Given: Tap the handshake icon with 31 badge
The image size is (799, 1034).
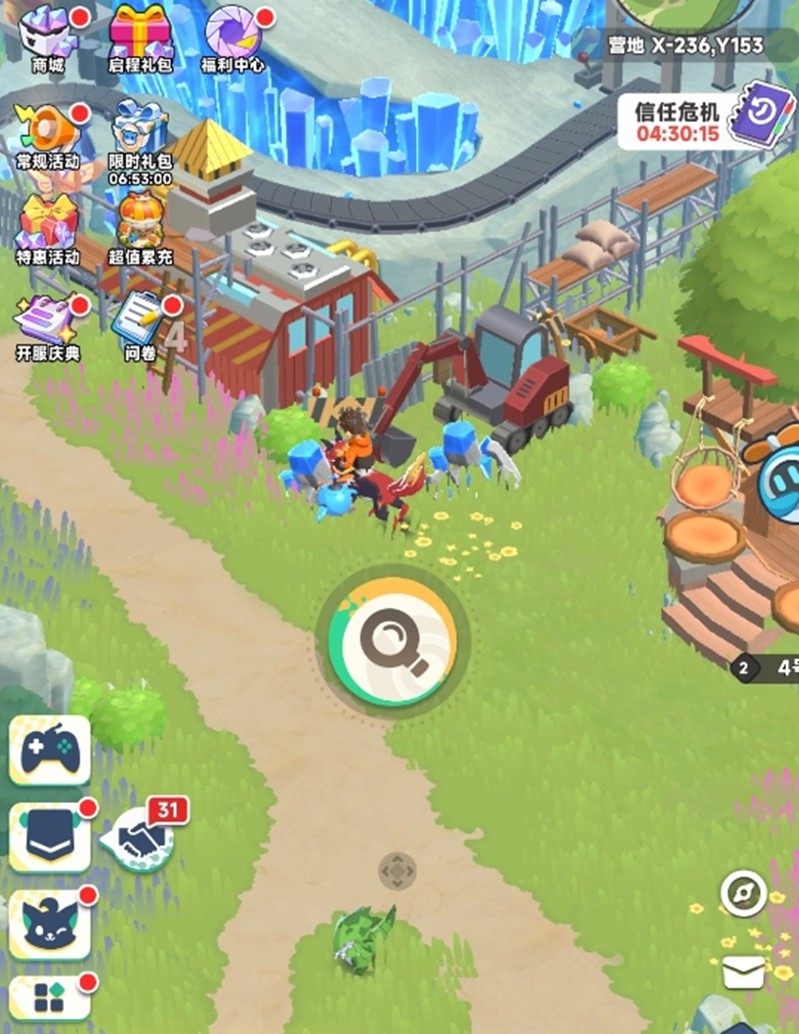Looking at the screenshot, I should tap(141, 838).
